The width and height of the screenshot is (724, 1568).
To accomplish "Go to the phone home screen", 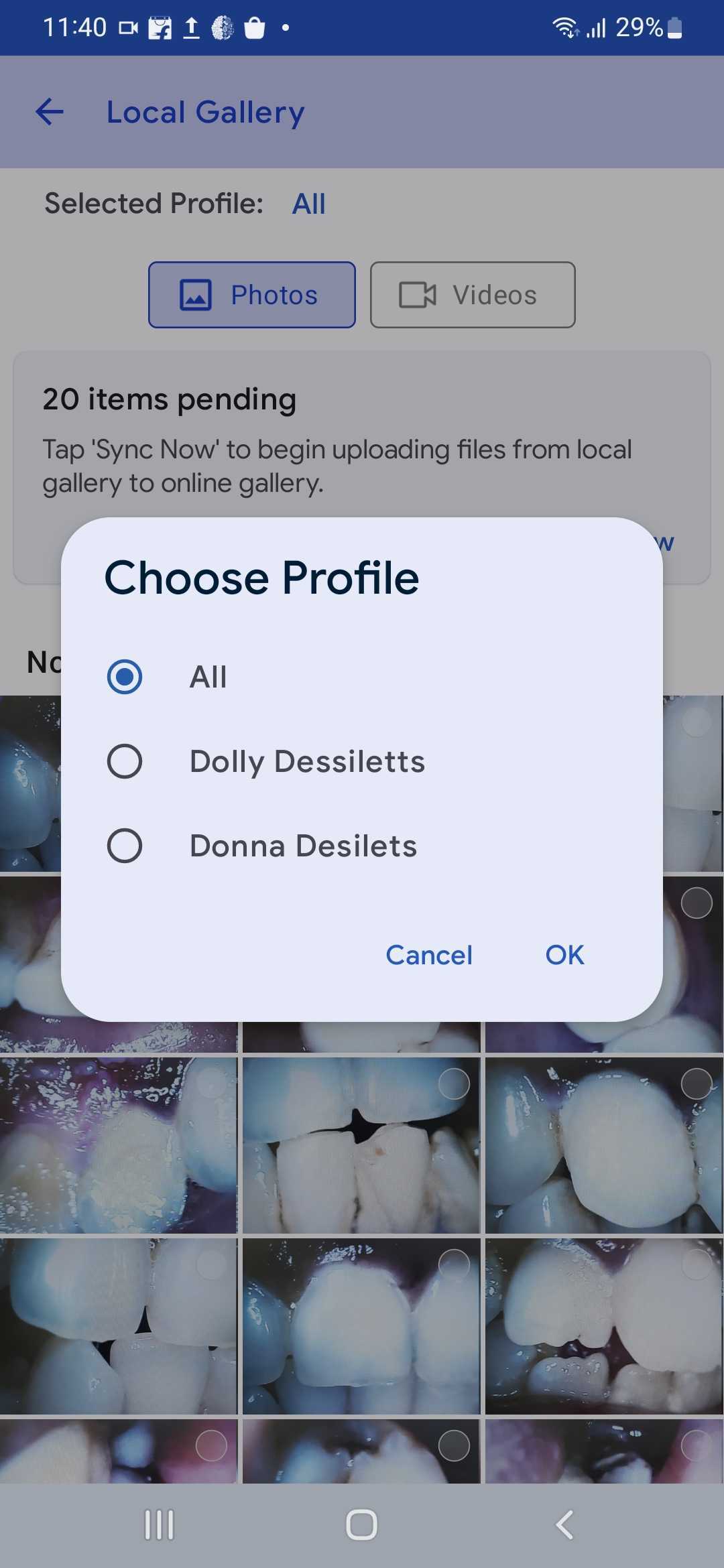I will click(x=361, y=1525).
